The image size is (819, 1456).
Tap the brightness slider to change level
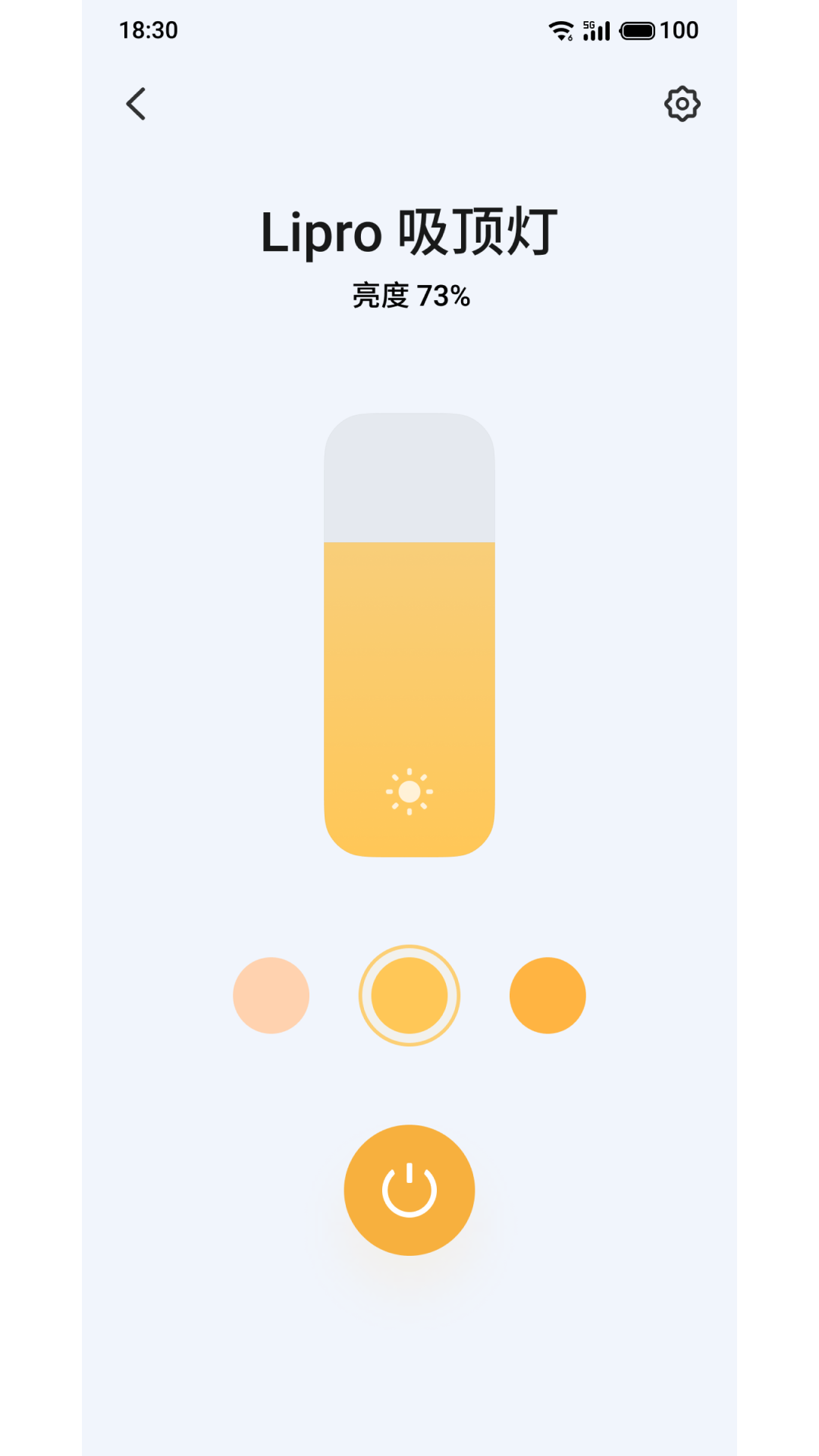click(409, 635)
